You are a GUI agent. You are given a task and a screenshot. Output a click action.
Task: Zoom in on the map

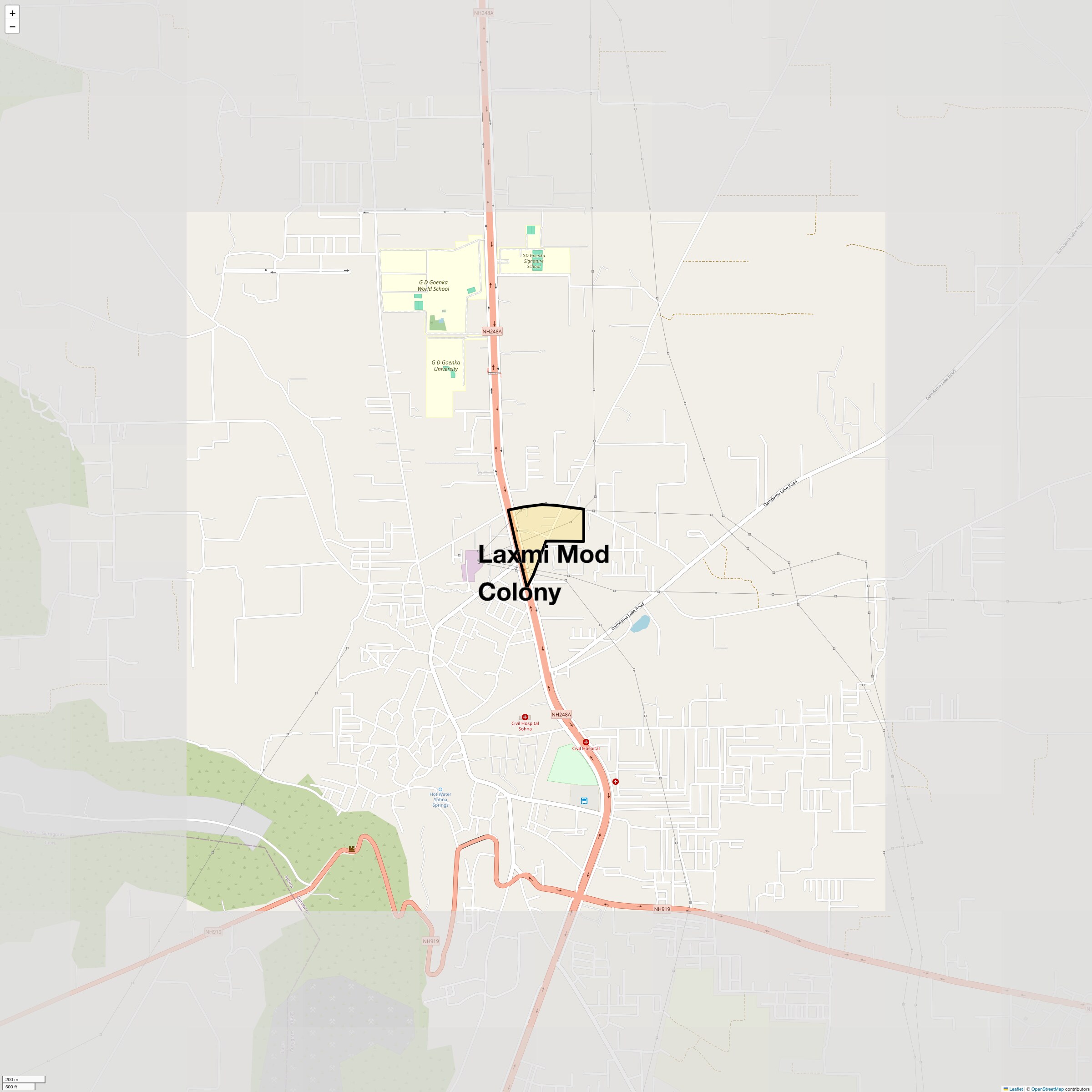12,13
